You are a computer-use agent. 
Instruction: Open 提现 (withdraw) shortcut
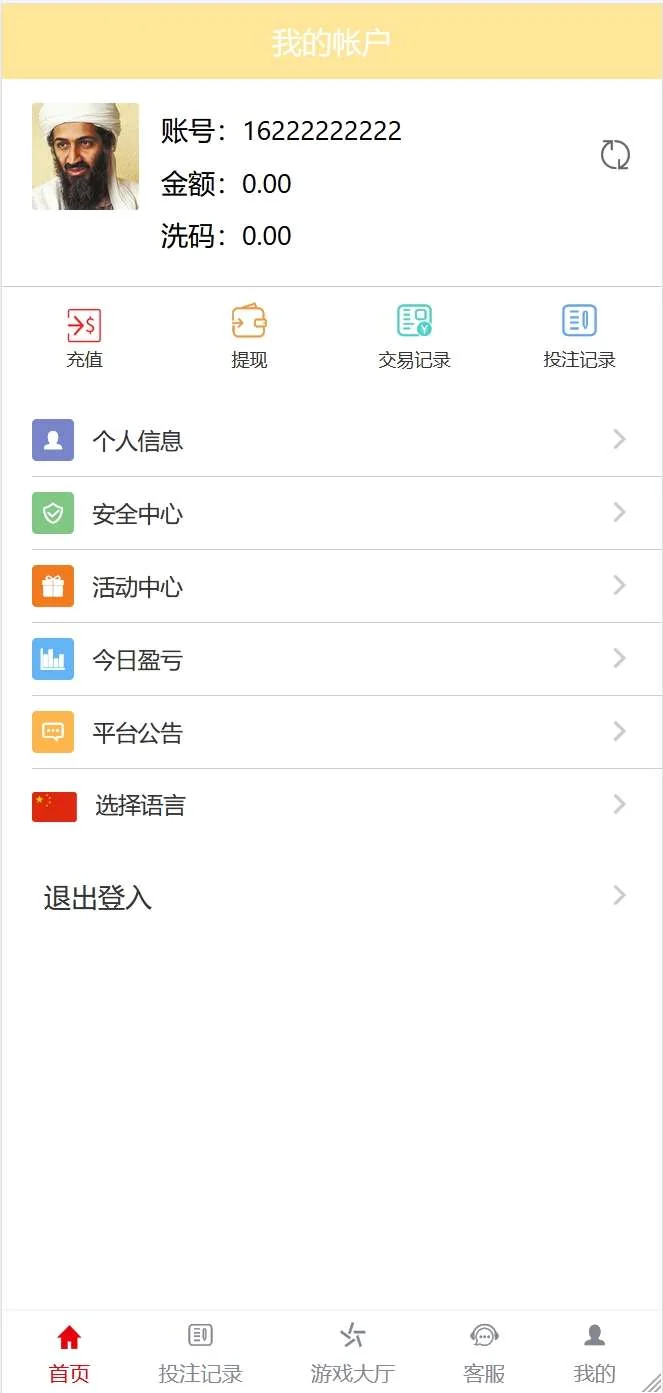point(249,337)
